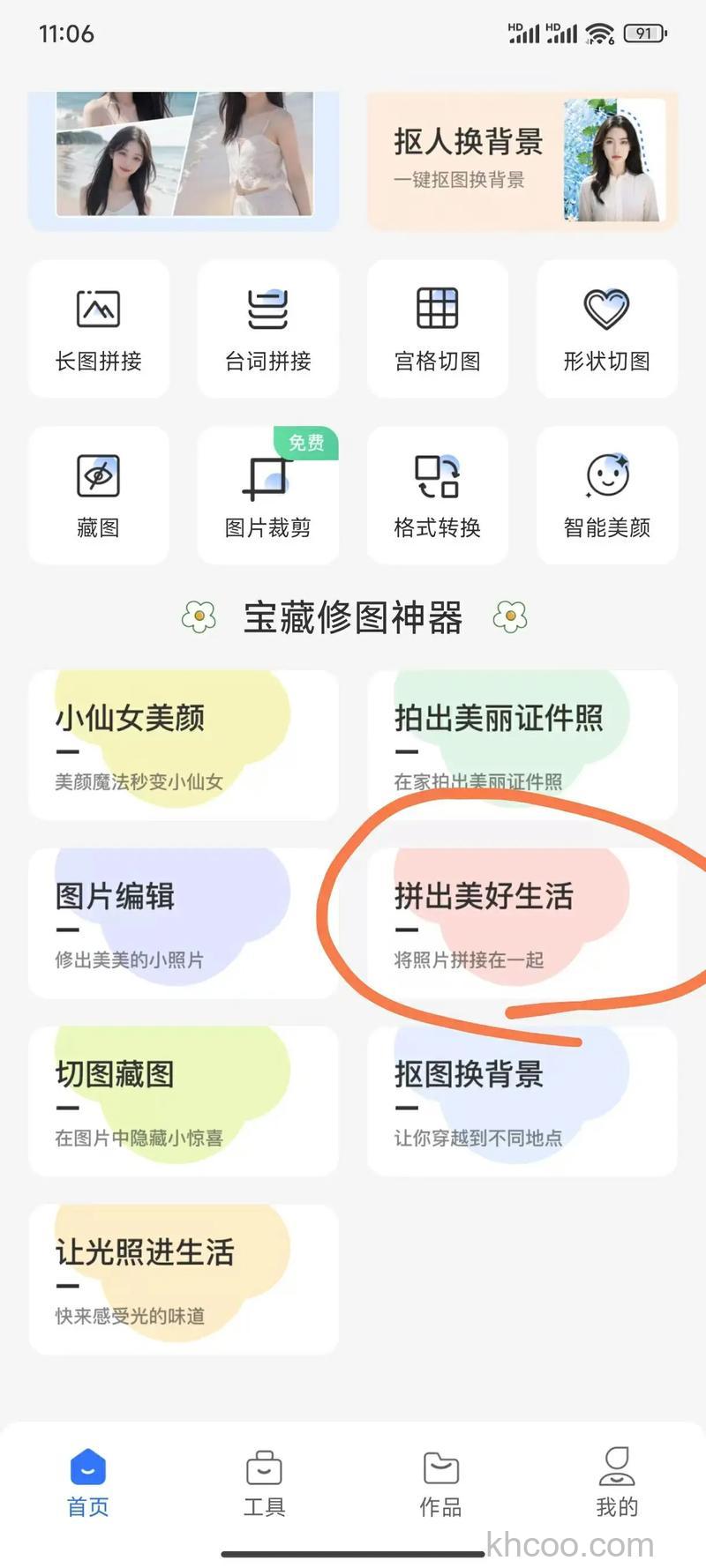Open the 让光照进生活 lighting feature
This screenshot has height=1568, width=706.
tap(183, 1279)
